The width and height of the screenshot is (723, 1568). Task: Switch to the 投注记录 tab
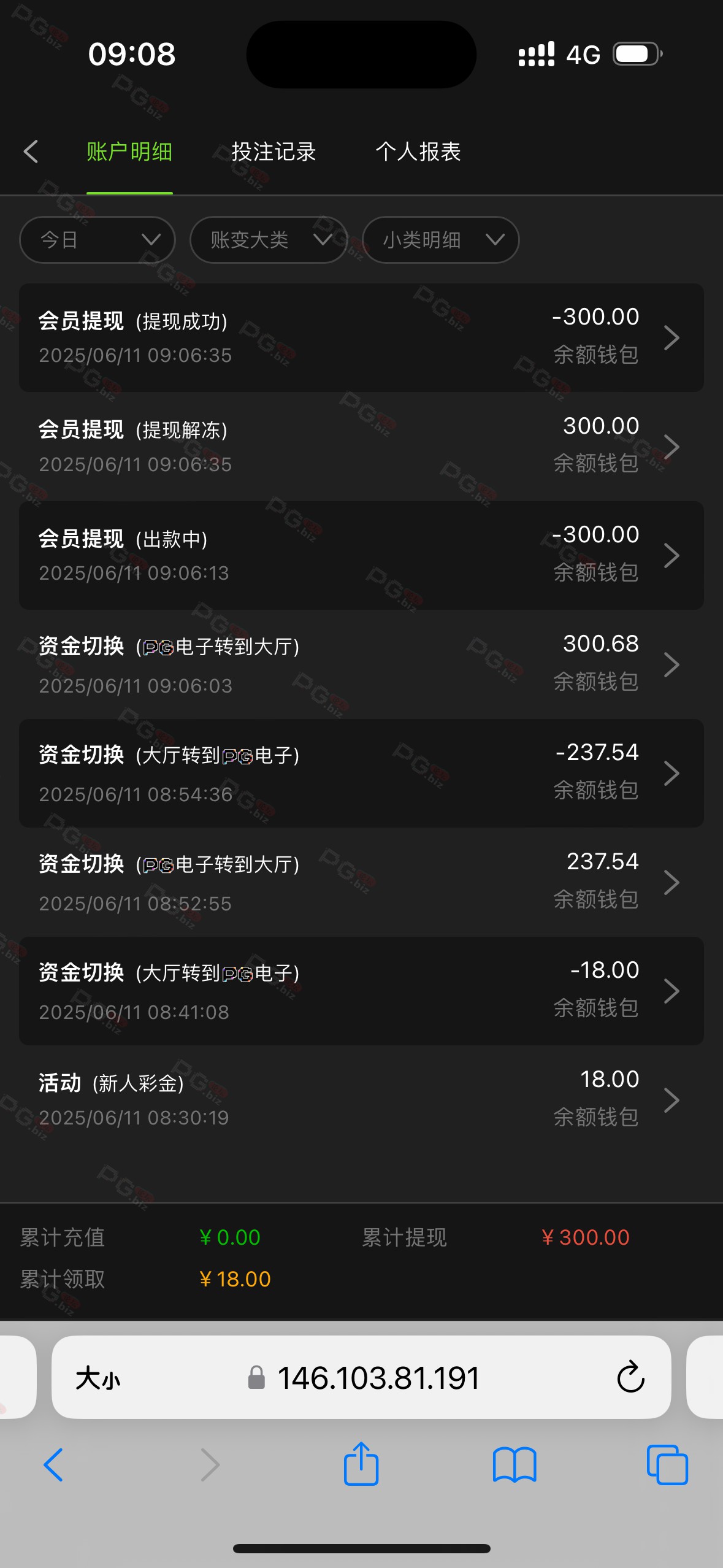(274, 152)
